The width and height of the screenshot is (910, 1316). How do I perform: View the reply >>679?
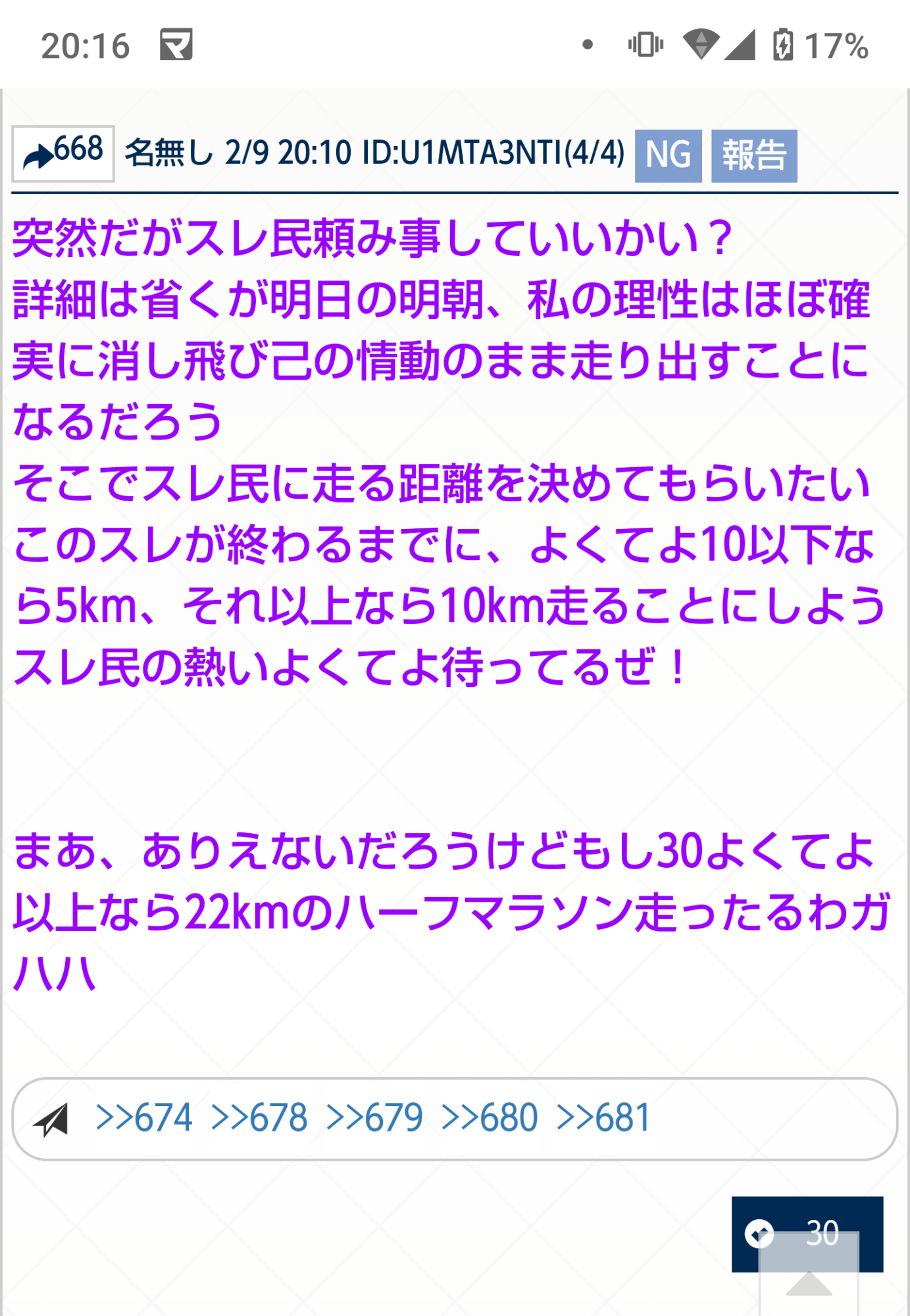tap(374, 1118)
